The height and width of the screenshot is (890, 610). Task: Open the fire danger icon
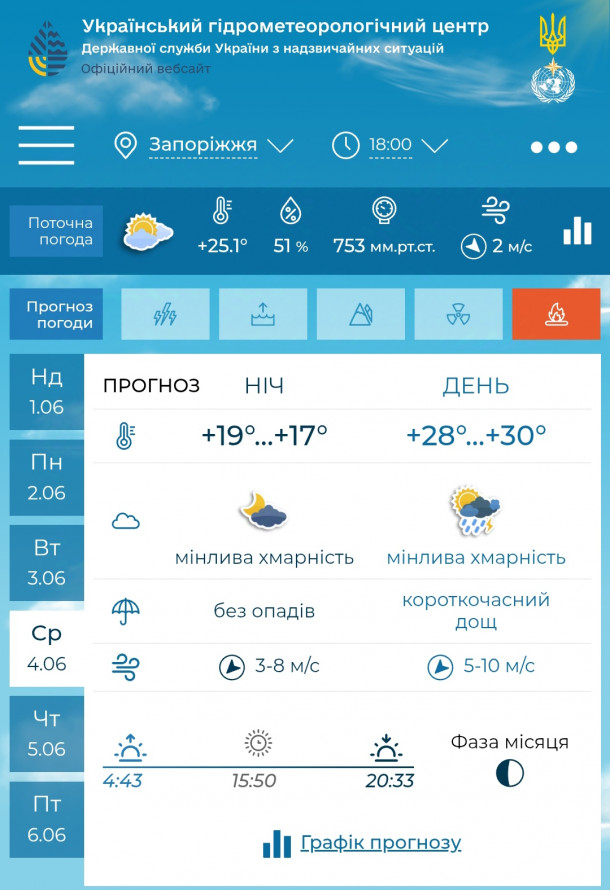(x=556, y=314)
